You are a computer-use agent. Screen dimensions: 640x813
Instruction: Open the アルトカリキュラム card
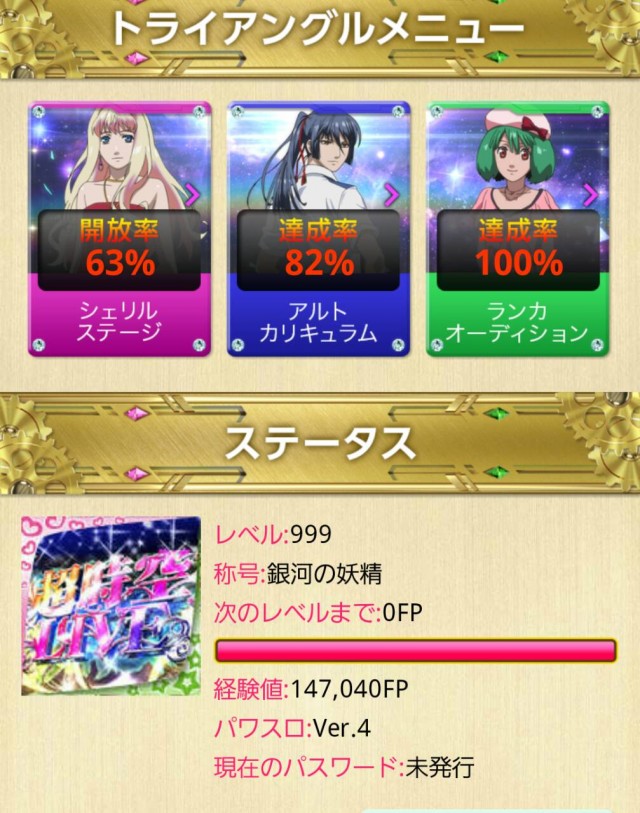coord(318,228)
